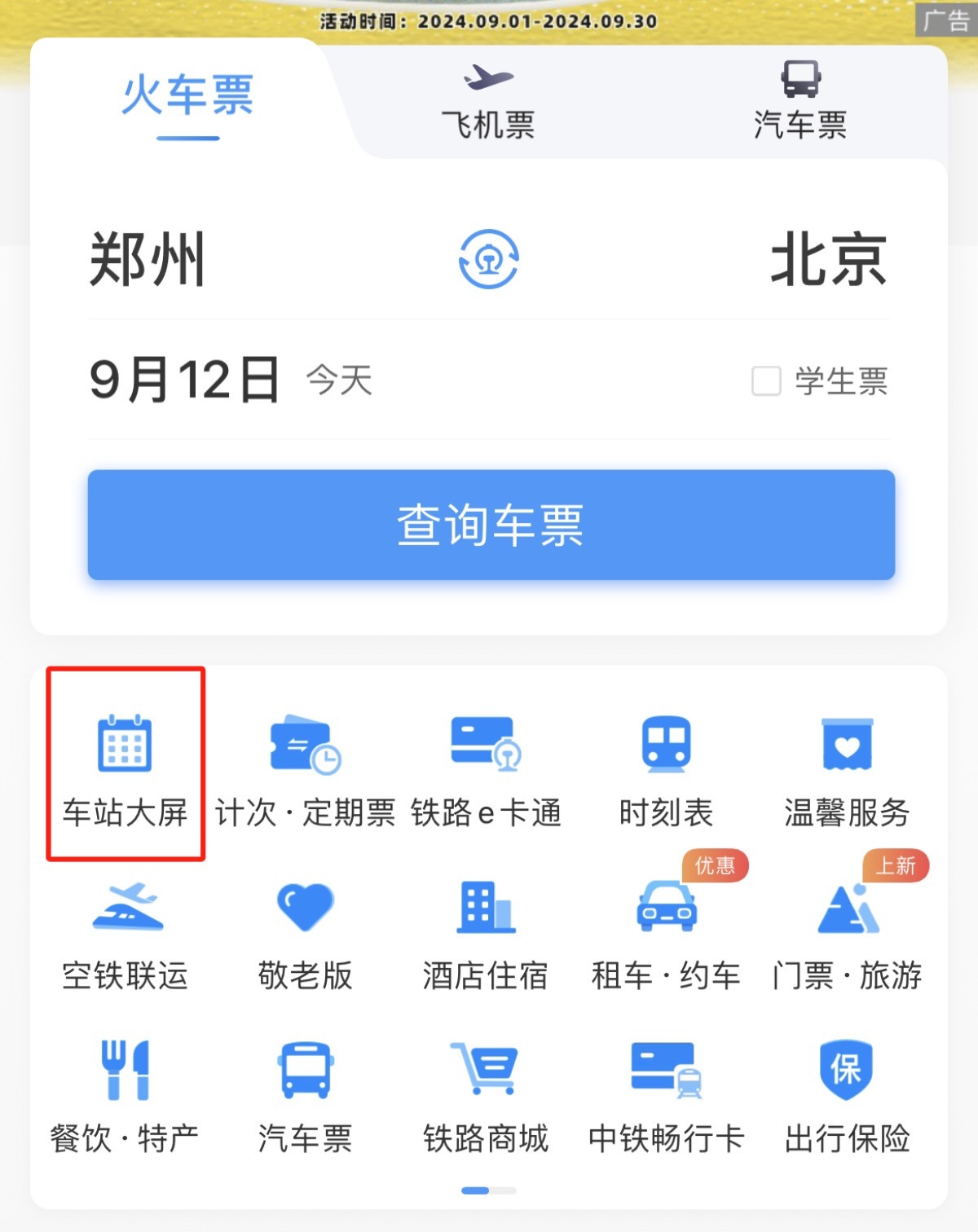Image resolution: width=978 pixels, height=1232 pixels.
Task: Change arrival station 北京
Action: (x=828, y=260)
